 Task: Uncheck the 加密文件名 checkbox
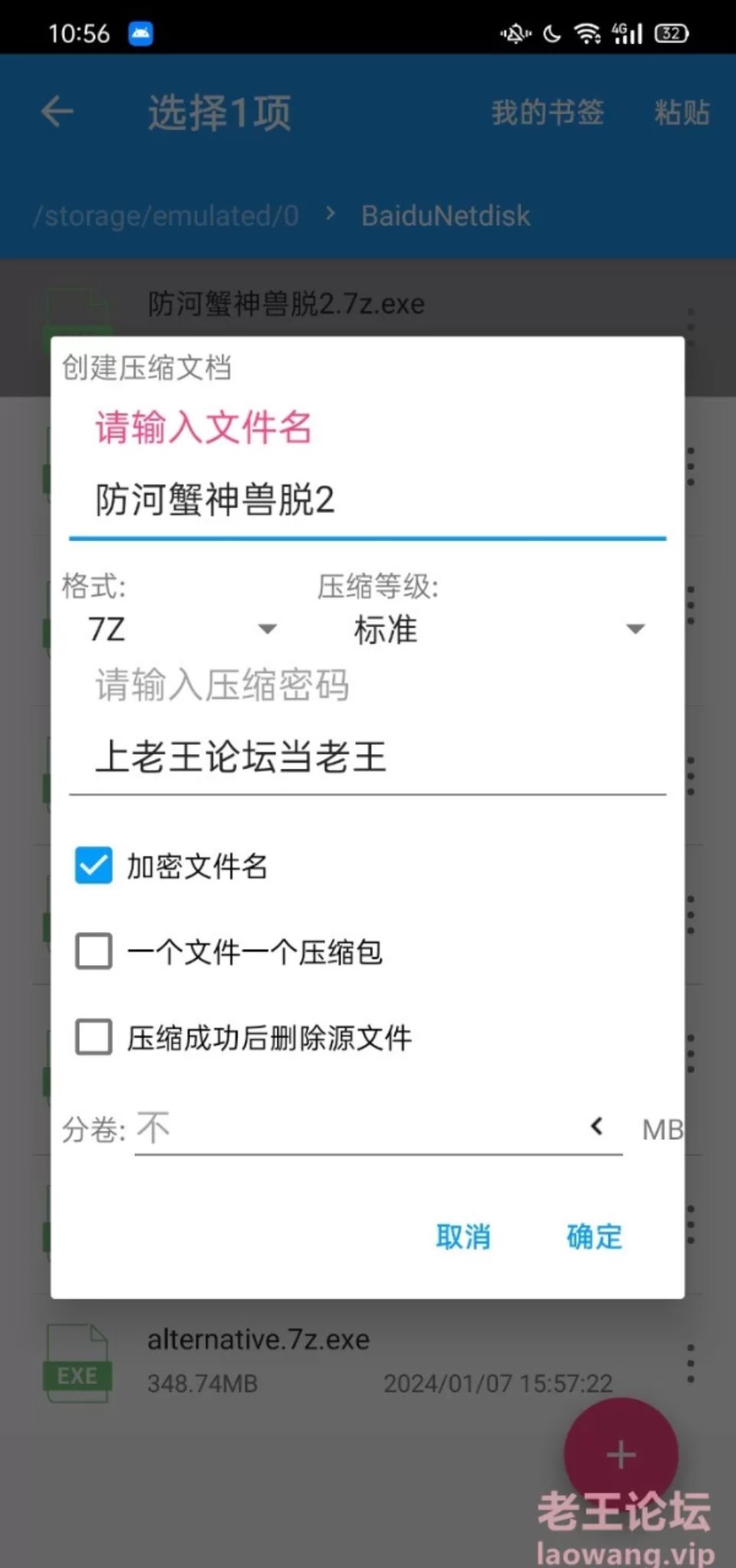click(x=94, y=866)
